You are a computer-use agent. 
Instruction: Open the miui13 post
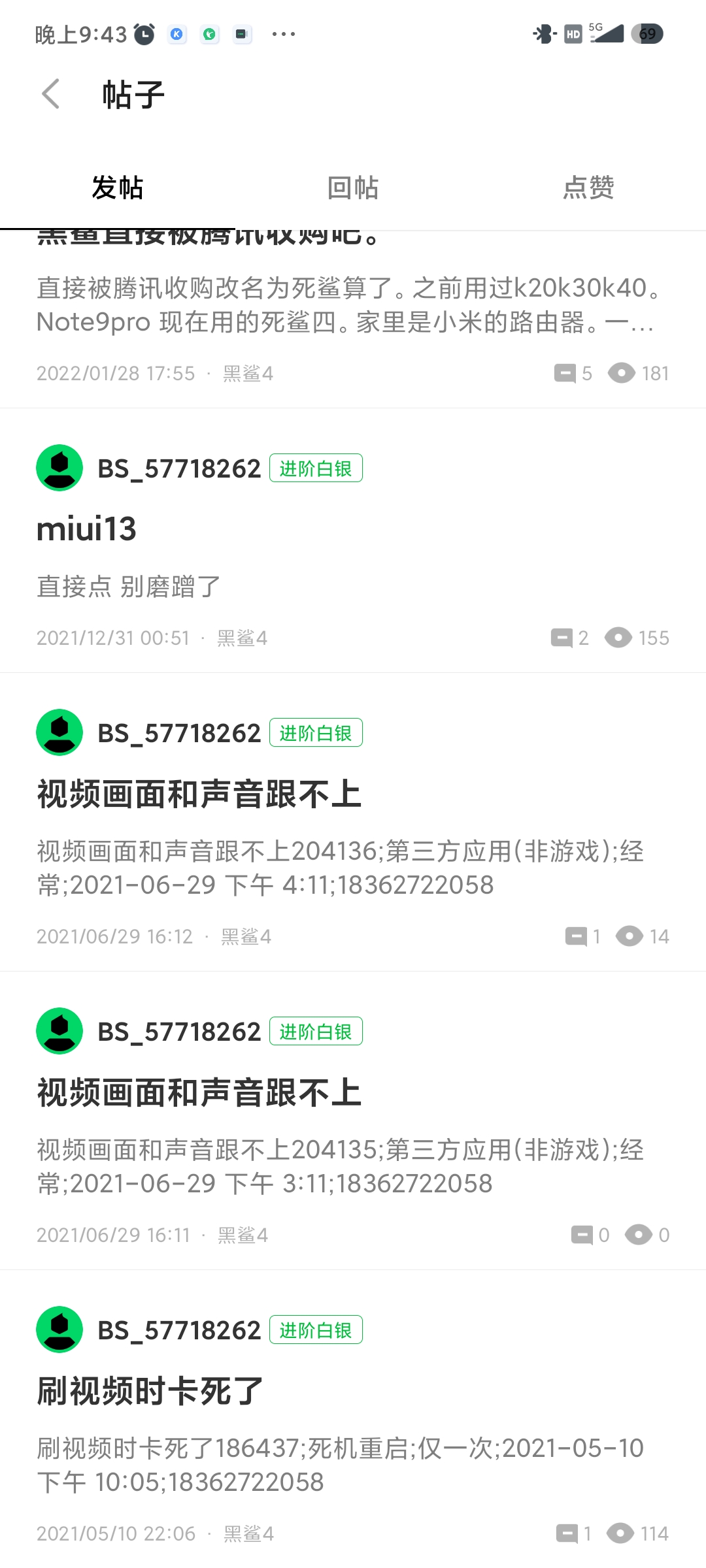click(x=353, y=541)
